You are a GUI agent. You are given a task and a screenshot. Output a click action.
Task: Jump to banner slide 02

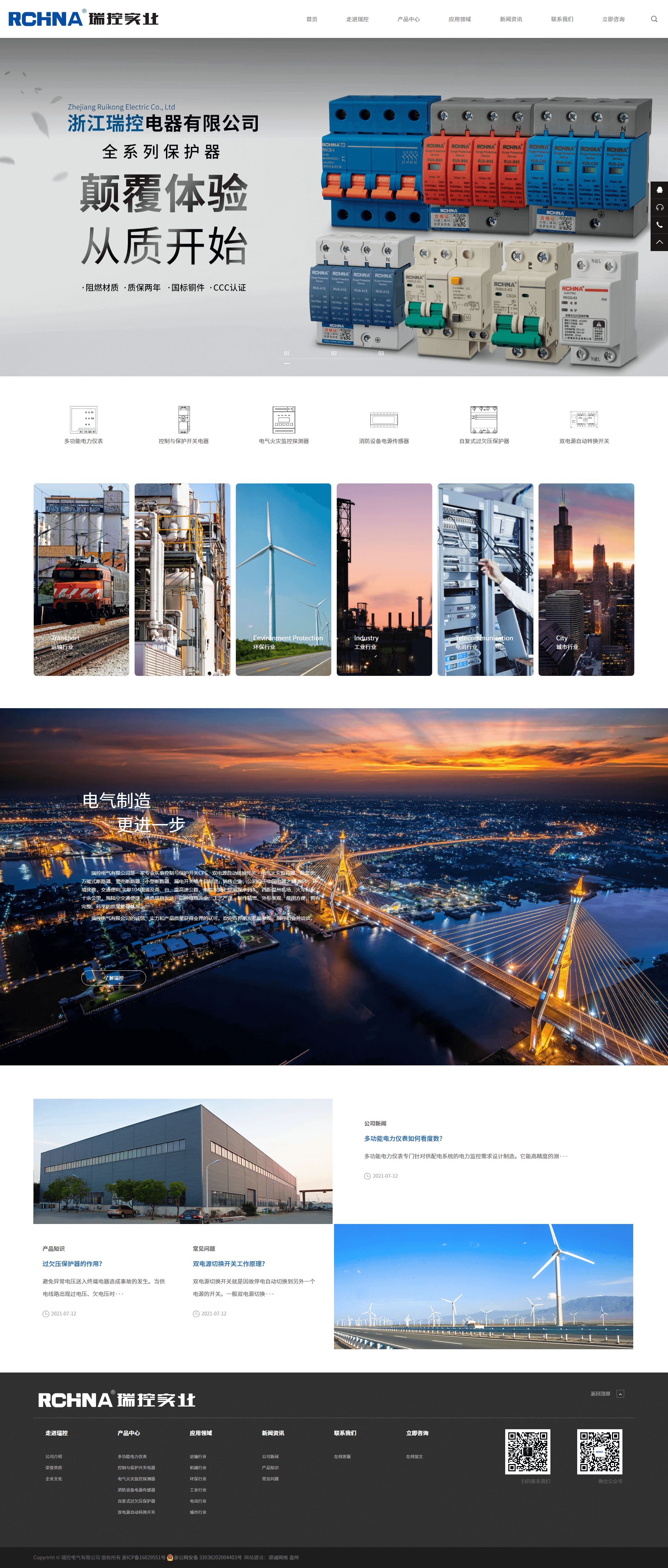point(334,354)
